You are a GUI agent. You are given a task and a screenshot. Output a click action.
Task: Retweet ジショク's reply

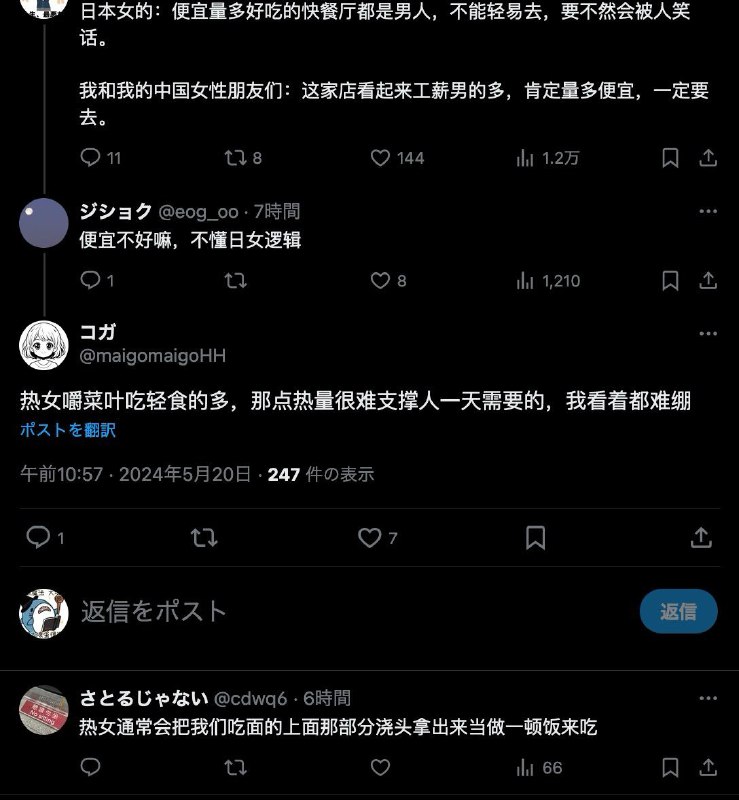[x=236, y=281]
